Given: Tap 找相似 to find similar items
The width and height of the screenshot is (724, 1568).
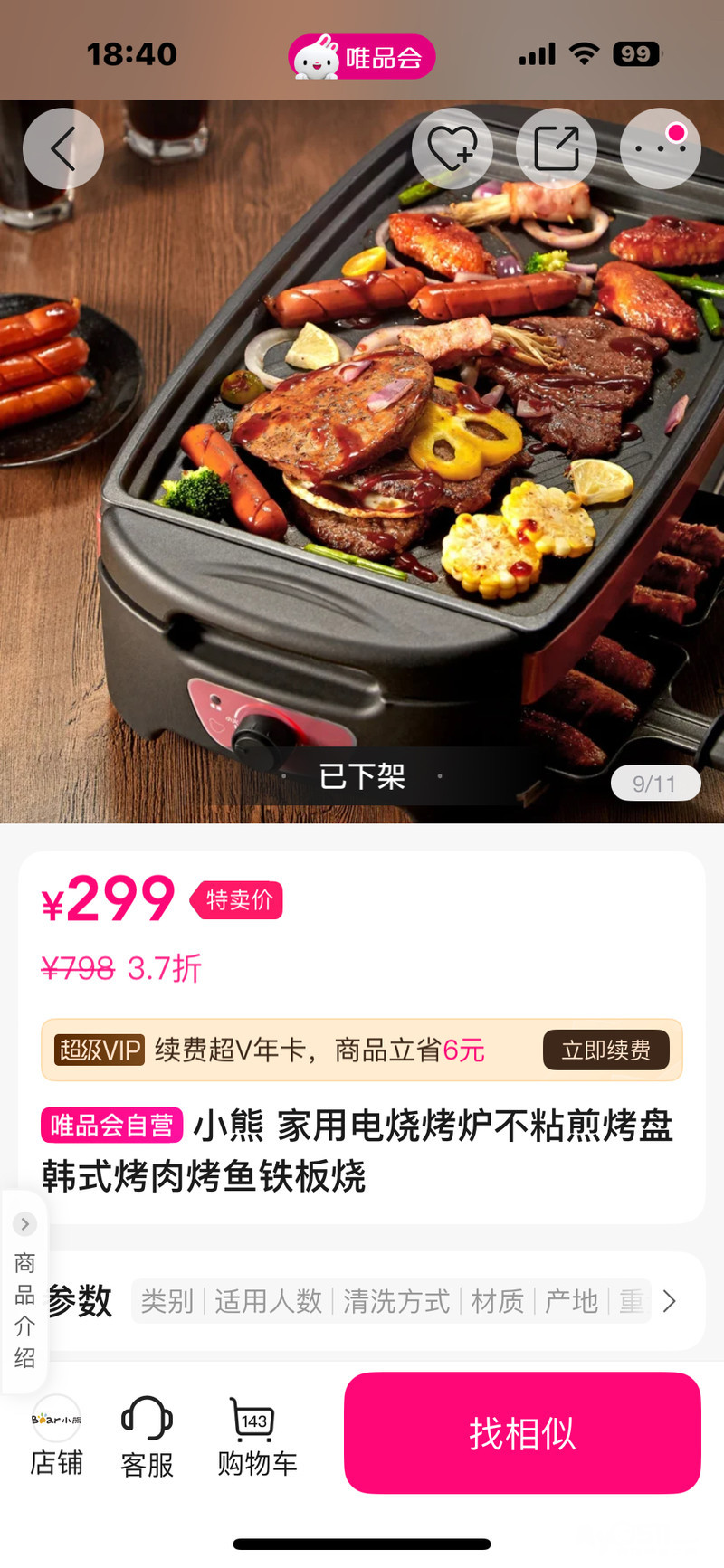Looking at the screenshot, I should point(522,1433).
